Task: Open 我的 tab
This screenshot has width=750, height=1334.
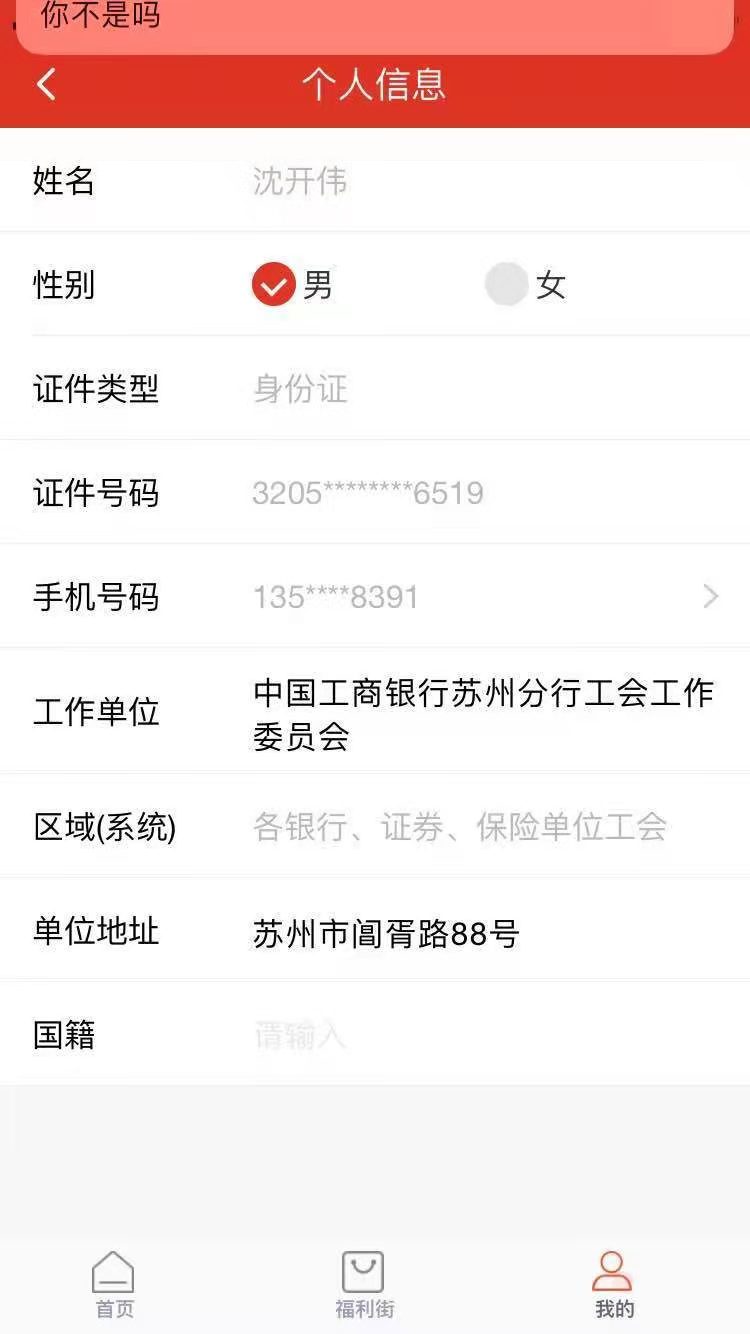Action: [613, 1285]
